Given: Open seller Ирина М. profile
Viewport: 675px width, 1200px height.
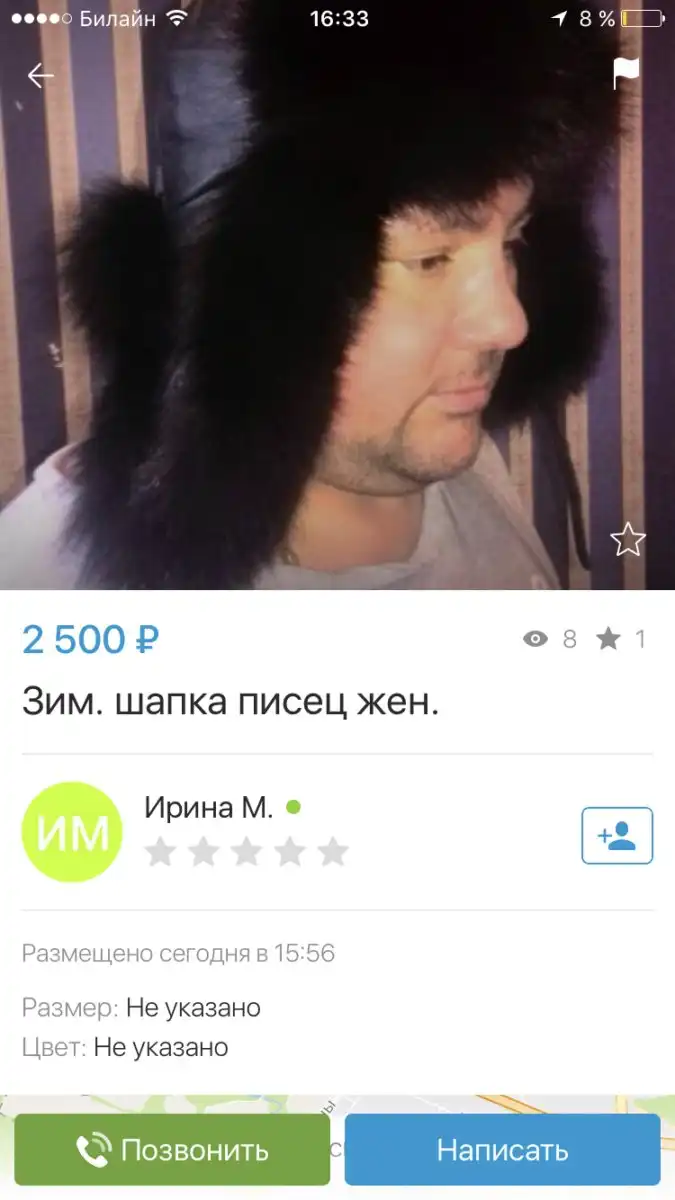Looking at the screenshot, I should pyautogui.click(x=208, y=808).
